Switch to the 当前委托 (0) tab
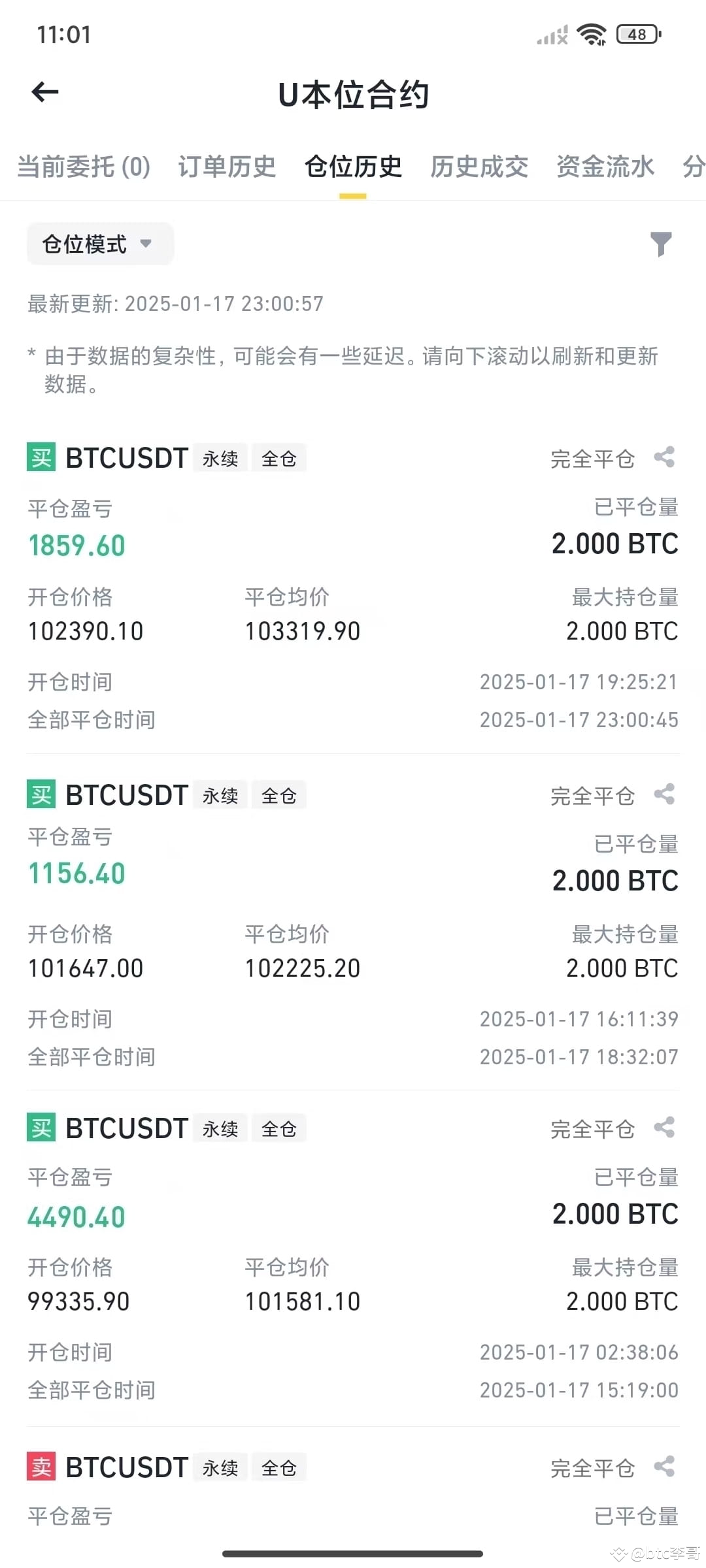This screenshot has height=1568, width=706. click(84, 167)
